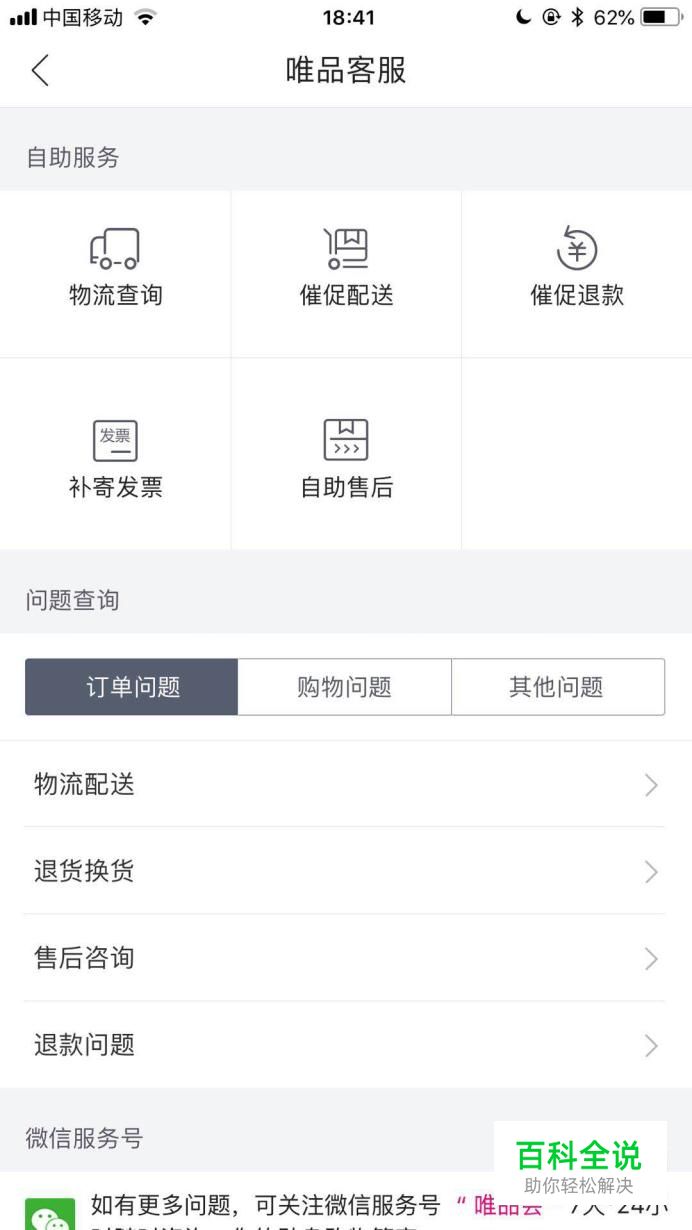Open the 退货换货 row
Screen dimensions: 692x1230
(x=345, y=871)
